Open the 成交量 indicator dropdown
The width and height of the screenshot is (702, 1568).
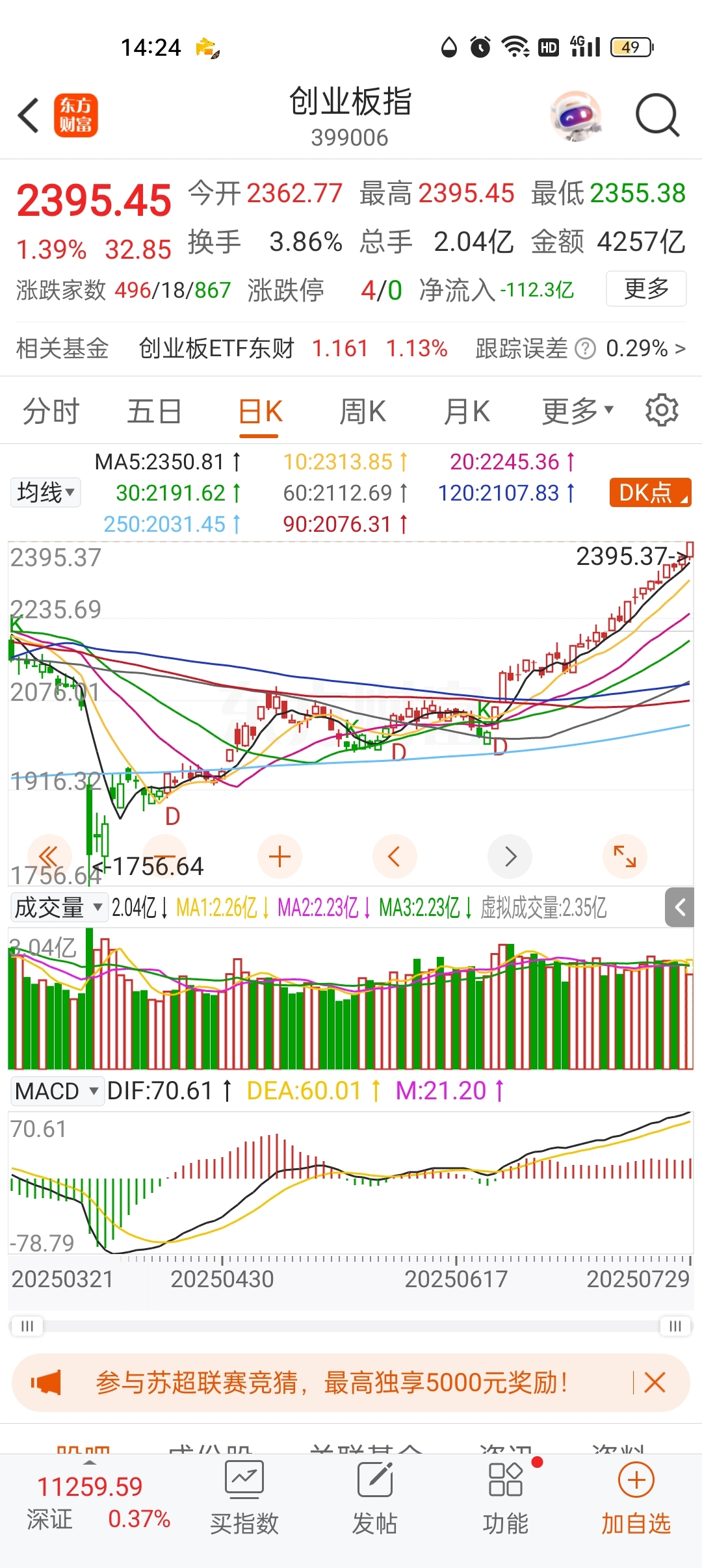pyautogui.click(x=58, y=907)
